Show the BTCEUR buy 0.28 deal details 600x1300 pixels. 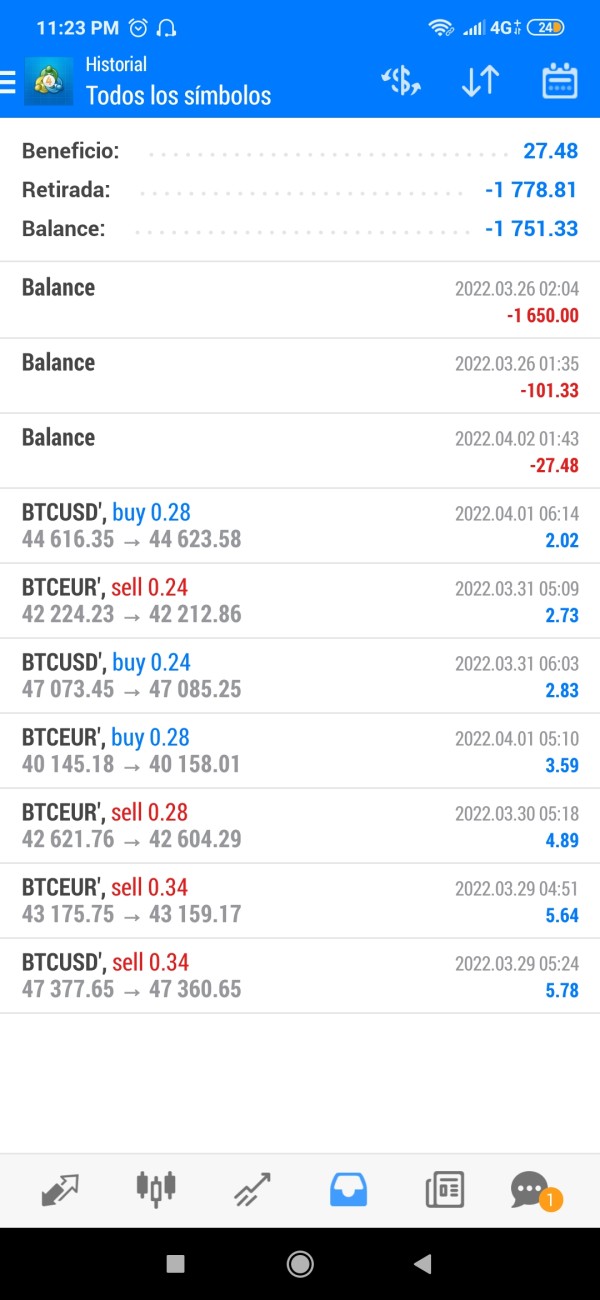[x=300, y=751]
